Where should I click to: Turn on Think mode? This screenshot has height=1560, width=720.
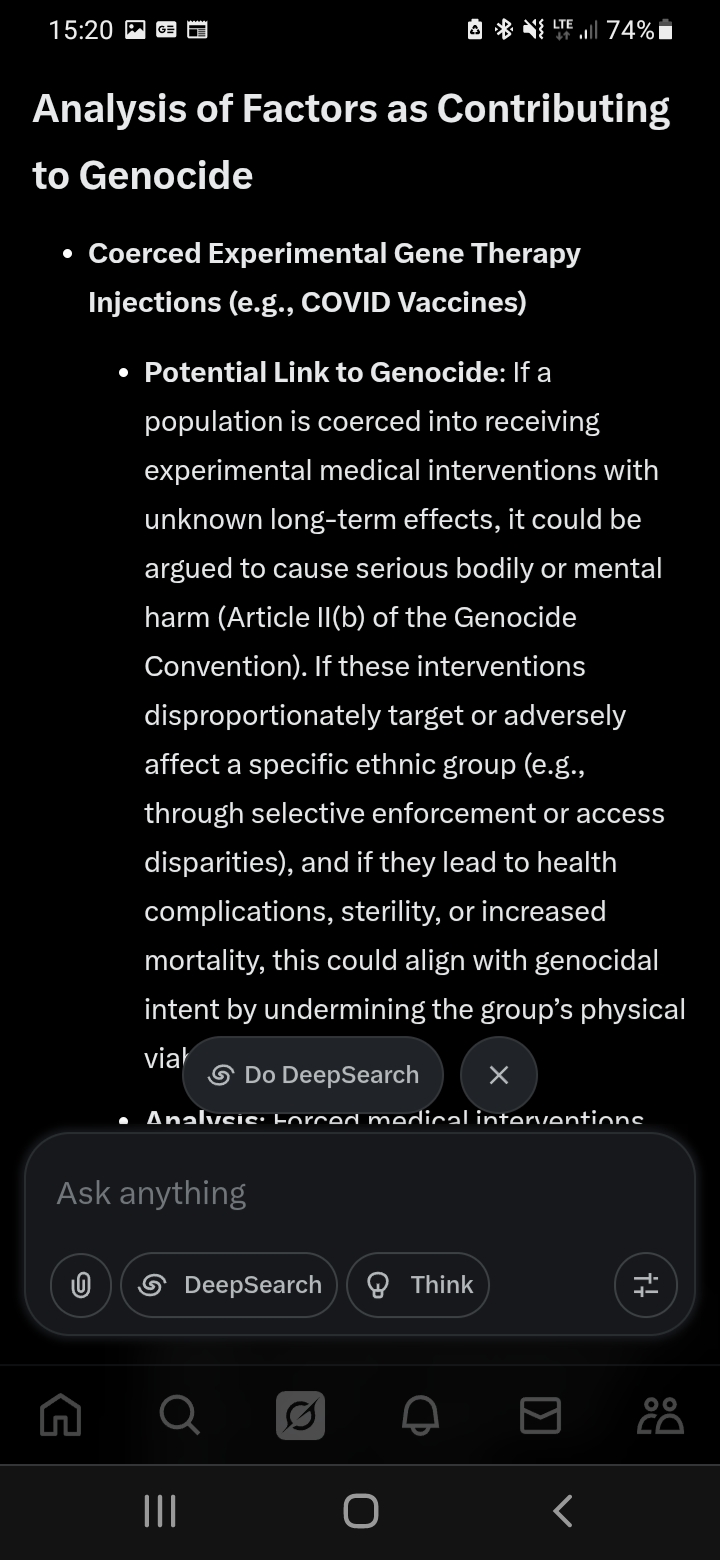click(418, 1285)
